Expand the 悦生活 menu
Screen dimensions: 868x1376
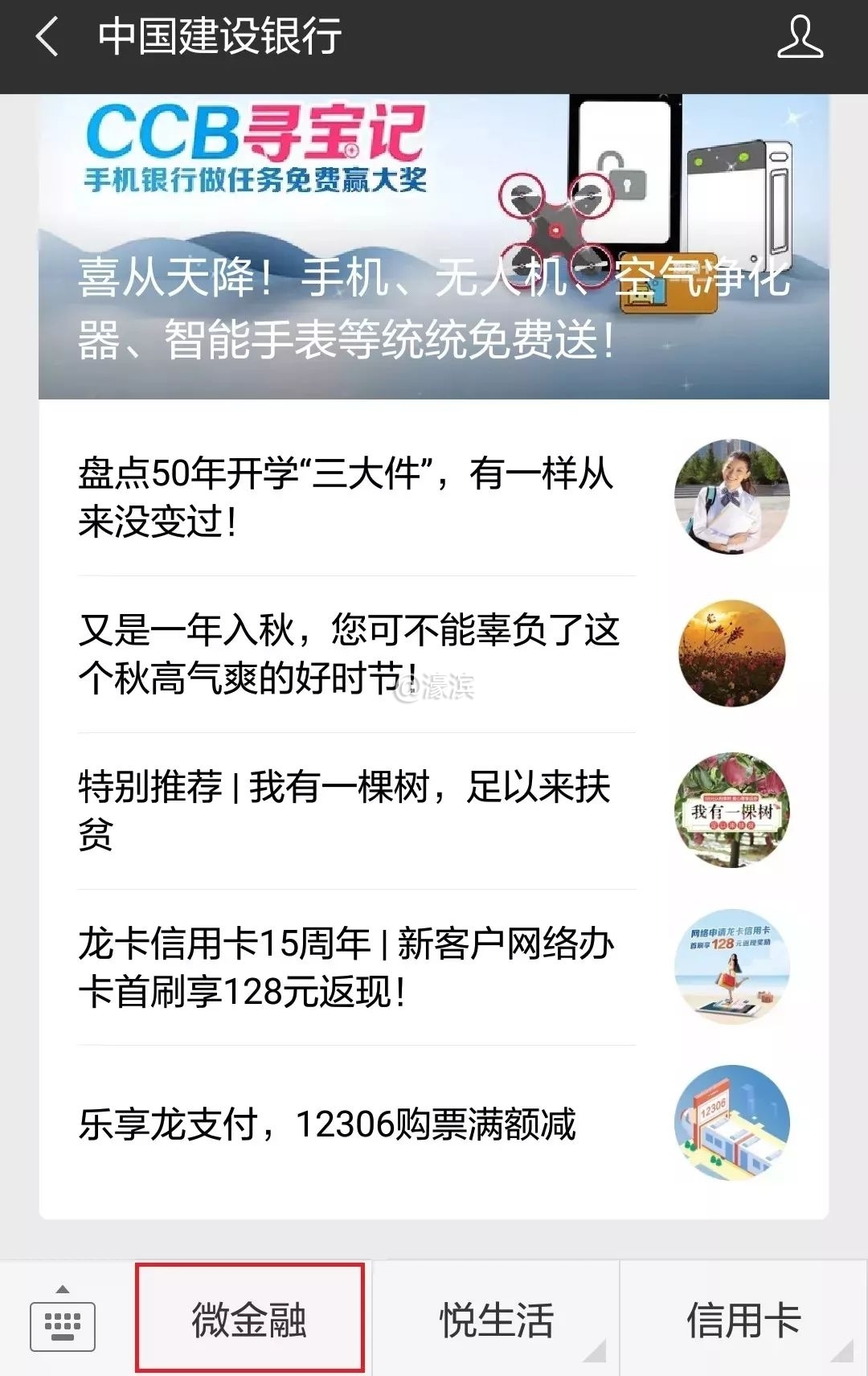497,1321
